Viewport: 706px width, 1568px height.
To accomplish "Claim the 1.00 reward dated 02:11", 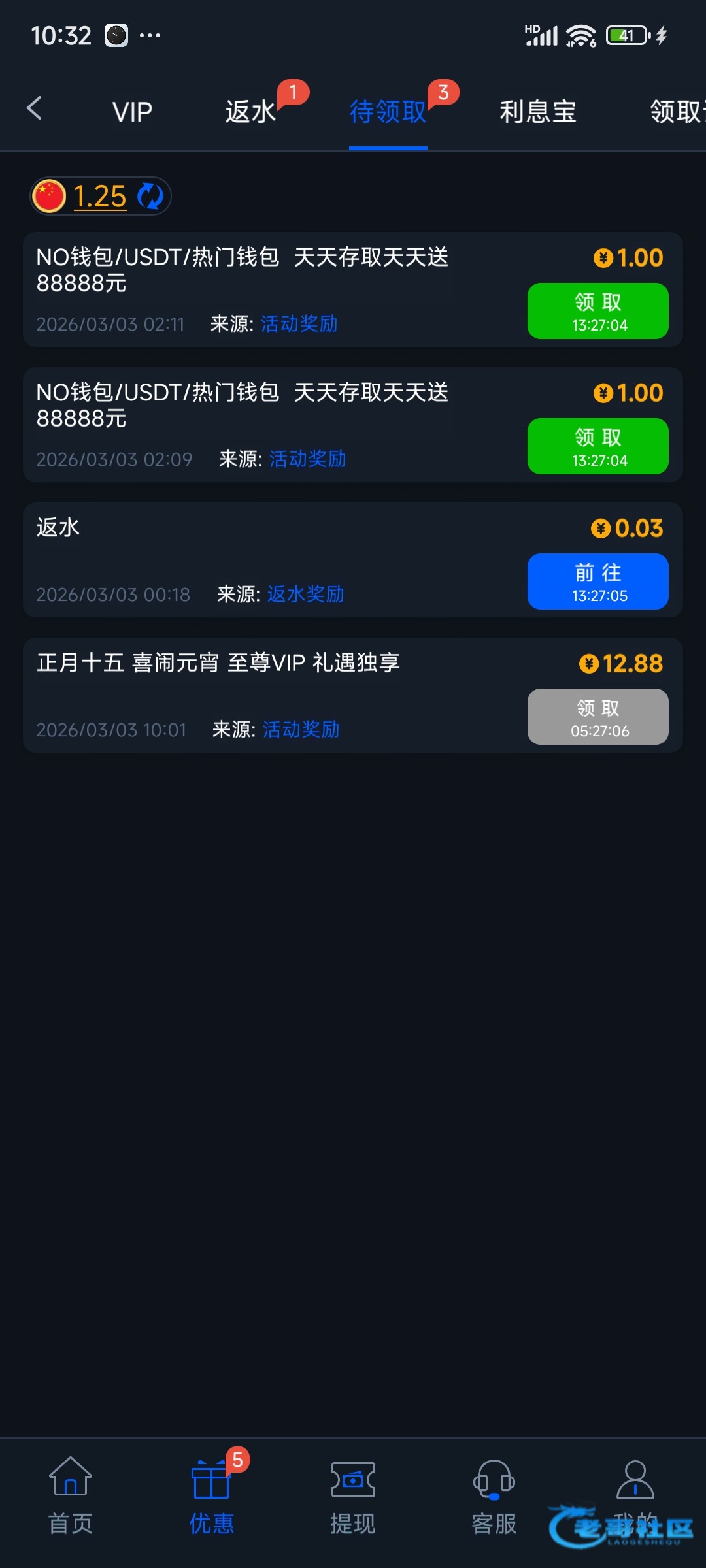I will [x=597, y=311].
